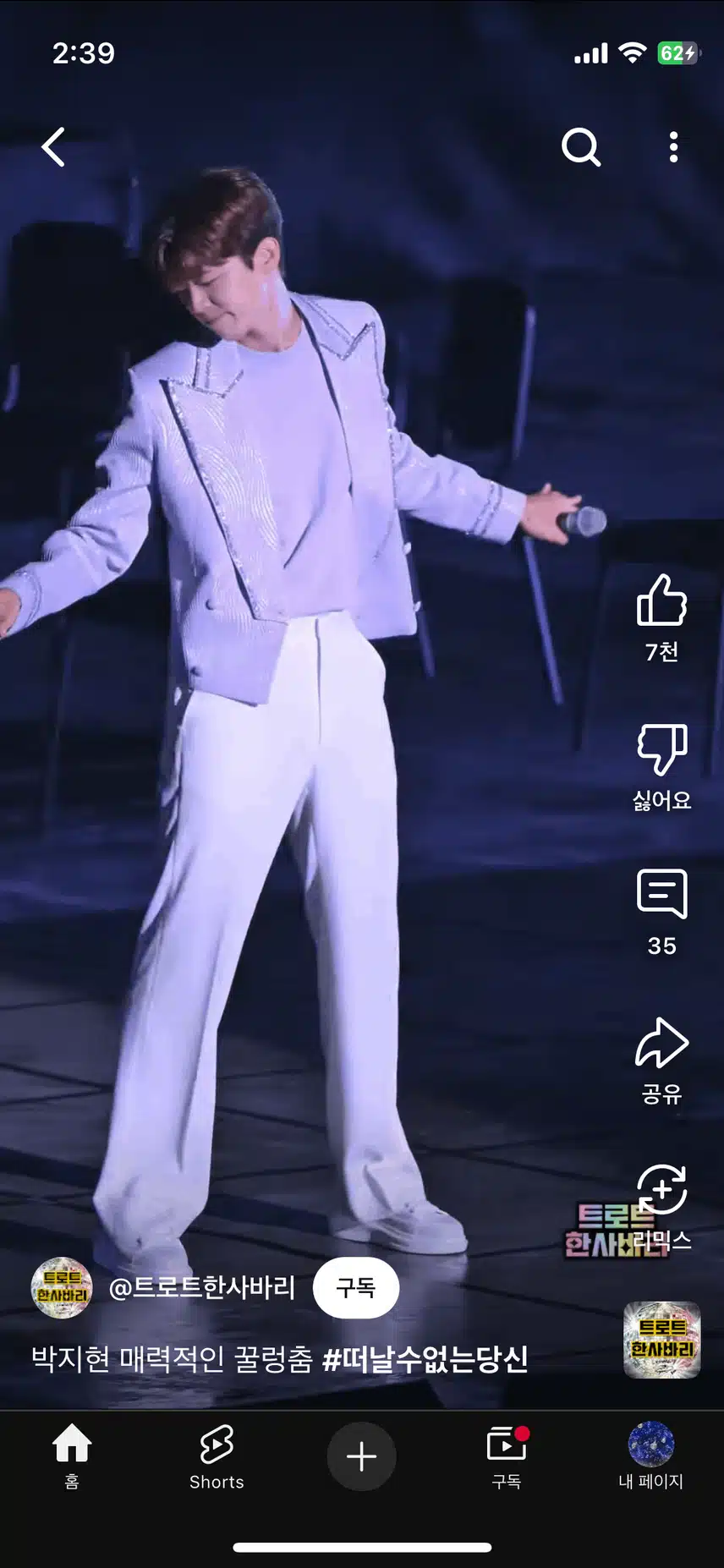The image size is (724, 1568).
Task: Subscribe with the 구독 button
Action: click(x=355, y=1287)
